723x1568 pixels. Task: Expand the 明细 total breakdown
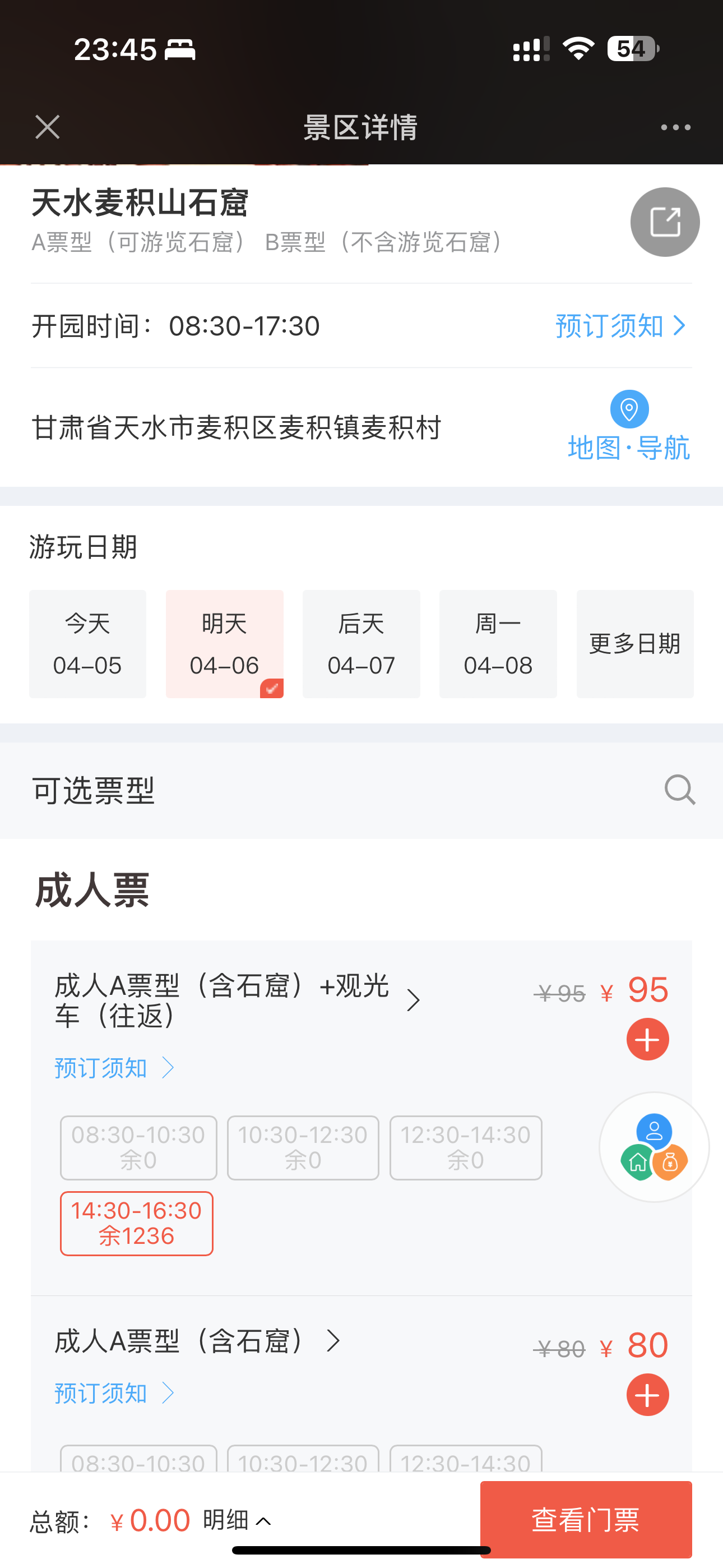pyautogui.click(x=237, y=1520)
